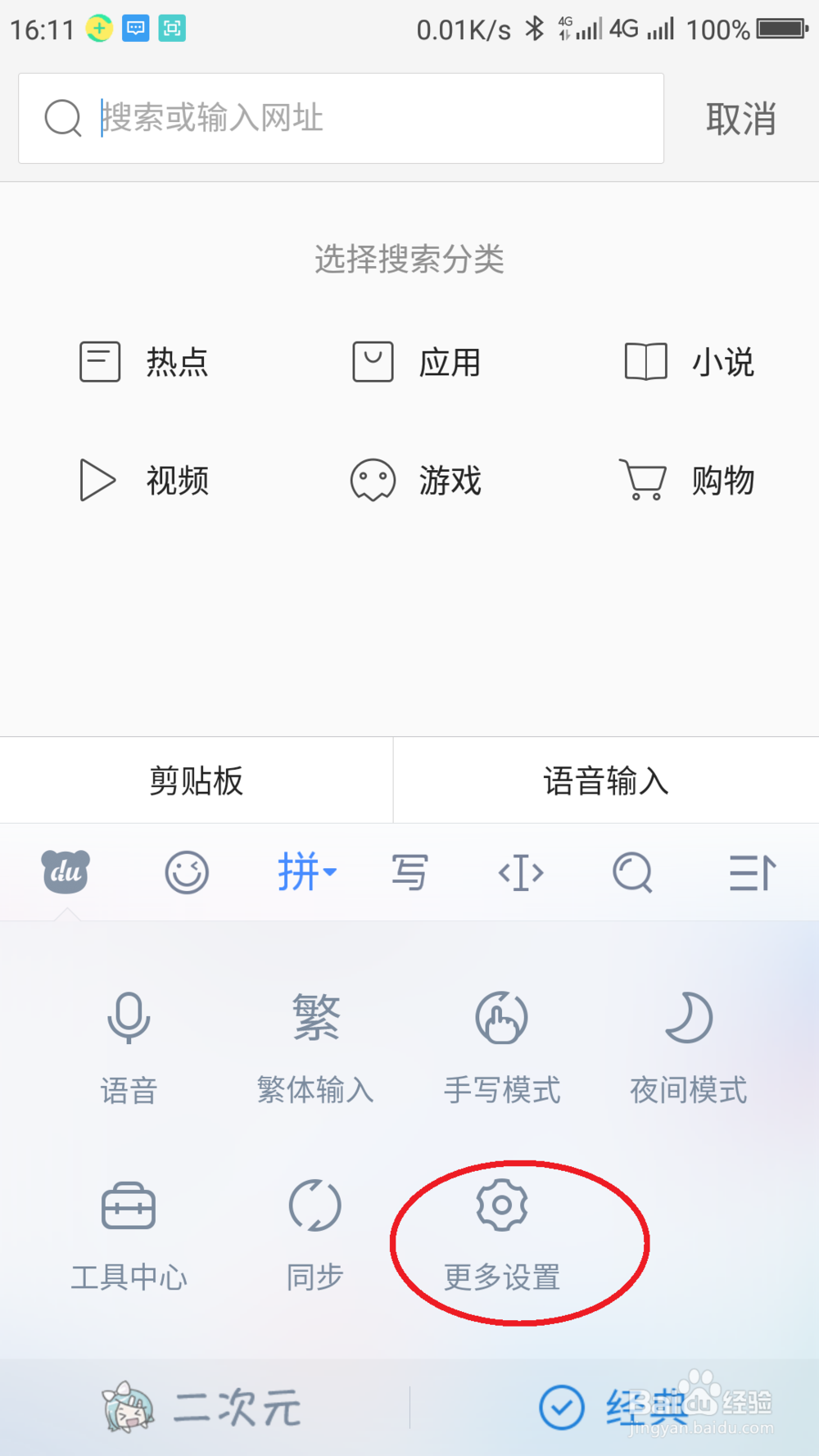The width and height of the screenshot is (819, 1456).
Task: Open keyboard search with the magnifier icon
Action: point(632,872)
